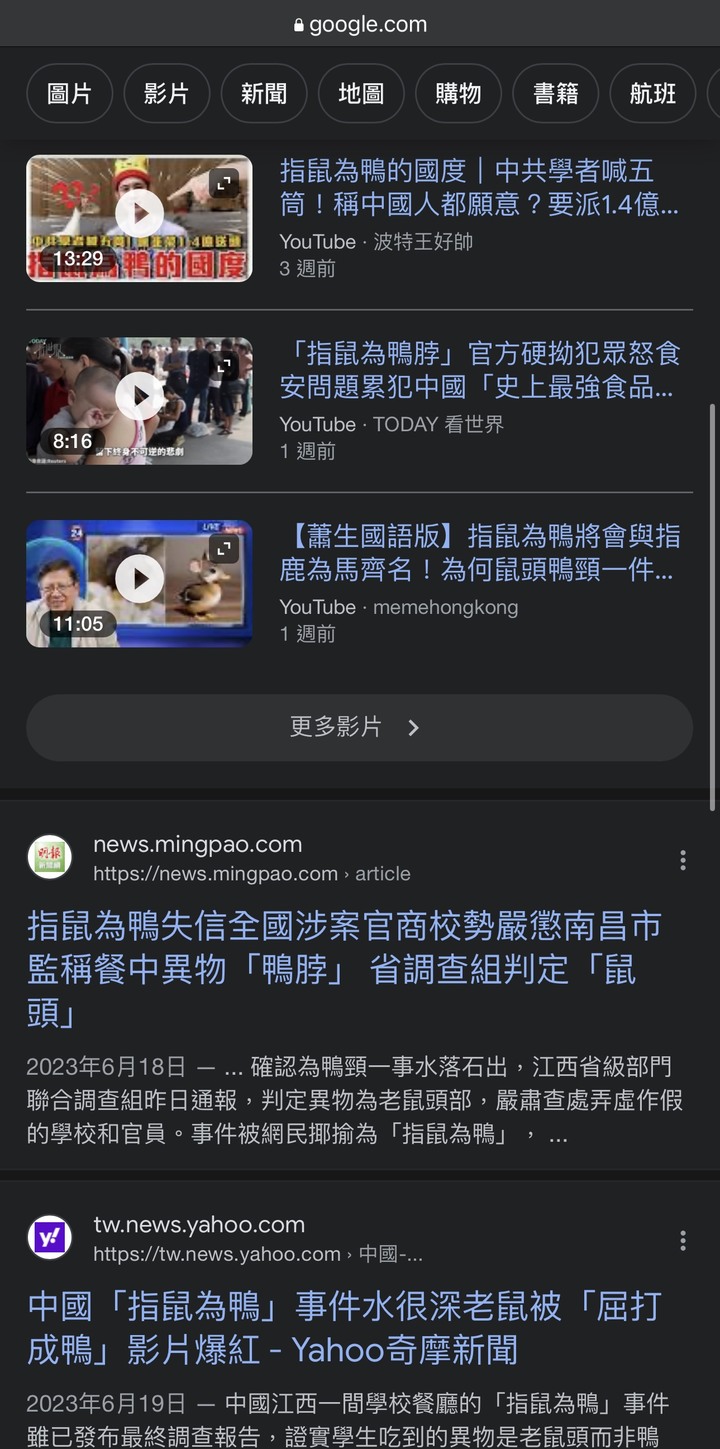Select the 地圖 filter tab
This screenshot has height=1449, width=720.
point(361,94)
